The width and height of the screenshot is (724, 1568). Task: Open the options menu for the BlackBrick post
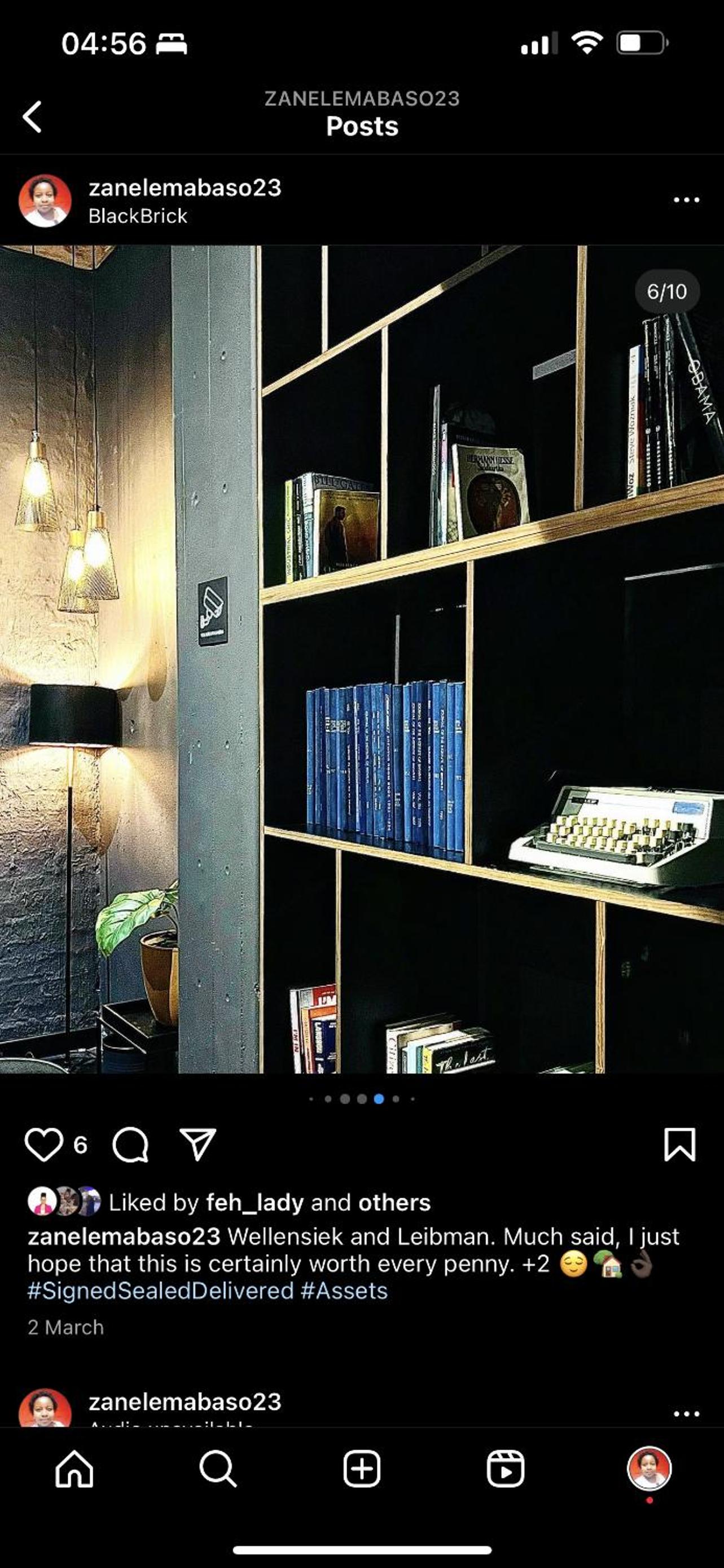point(686,200)
